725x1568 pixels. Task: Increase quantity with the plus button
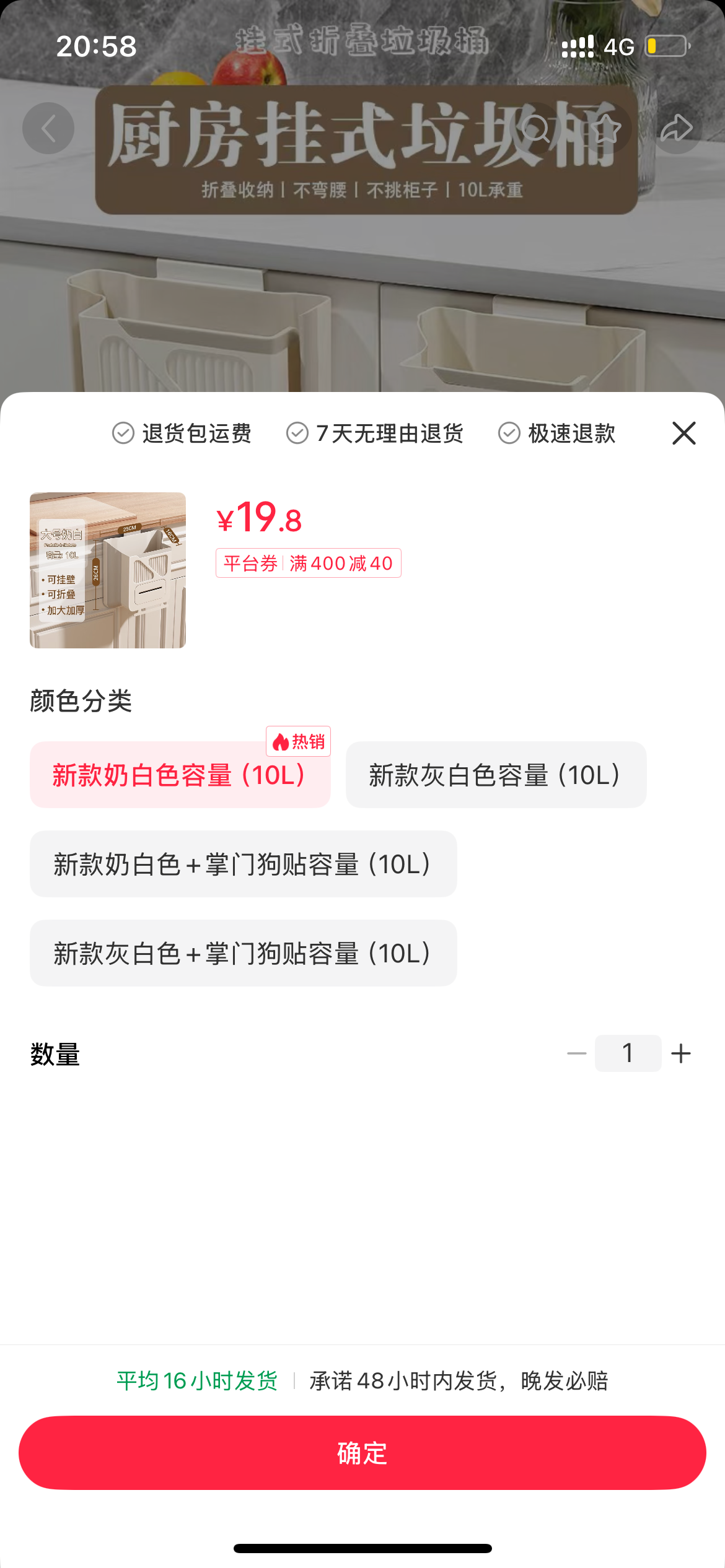click(x=681, y=1053)
